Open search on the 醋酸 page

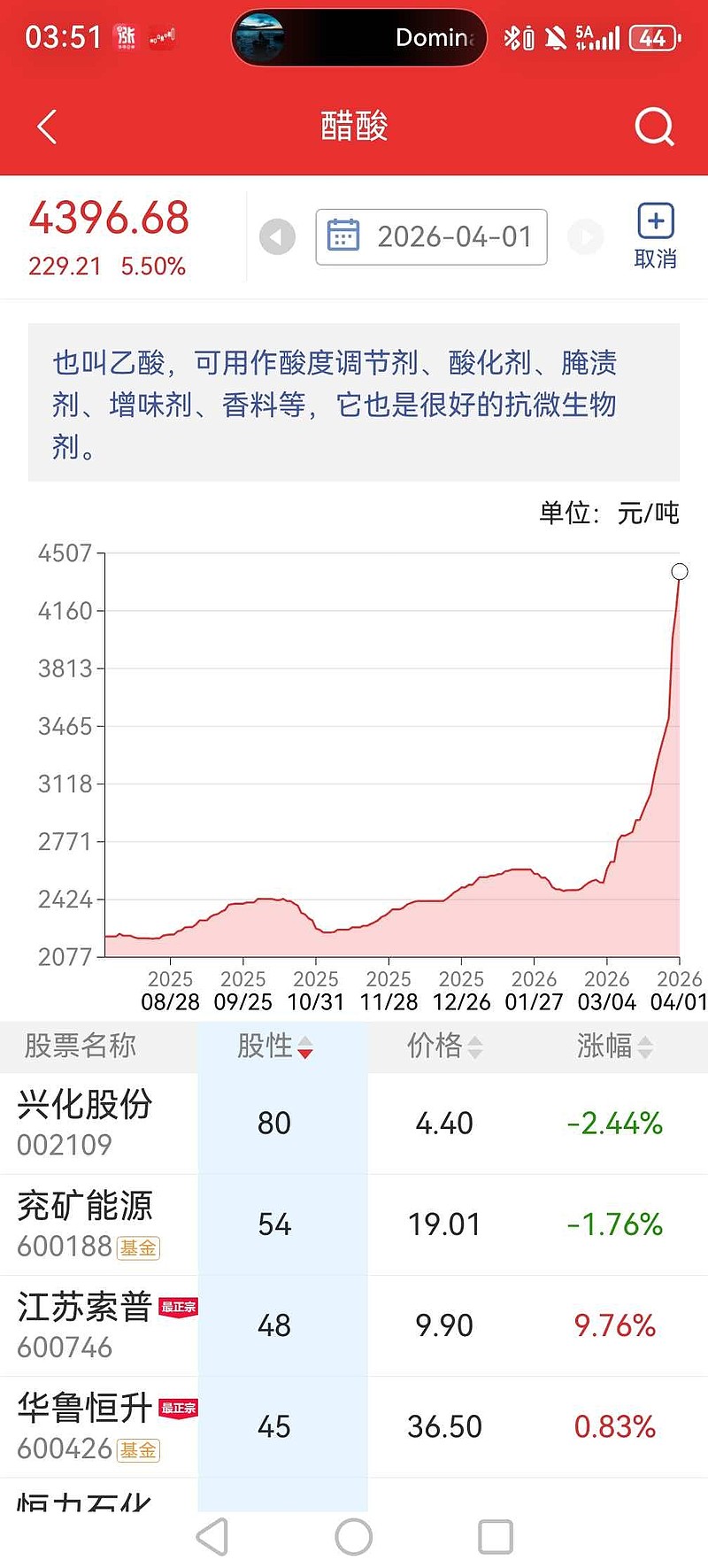(655, 127)
